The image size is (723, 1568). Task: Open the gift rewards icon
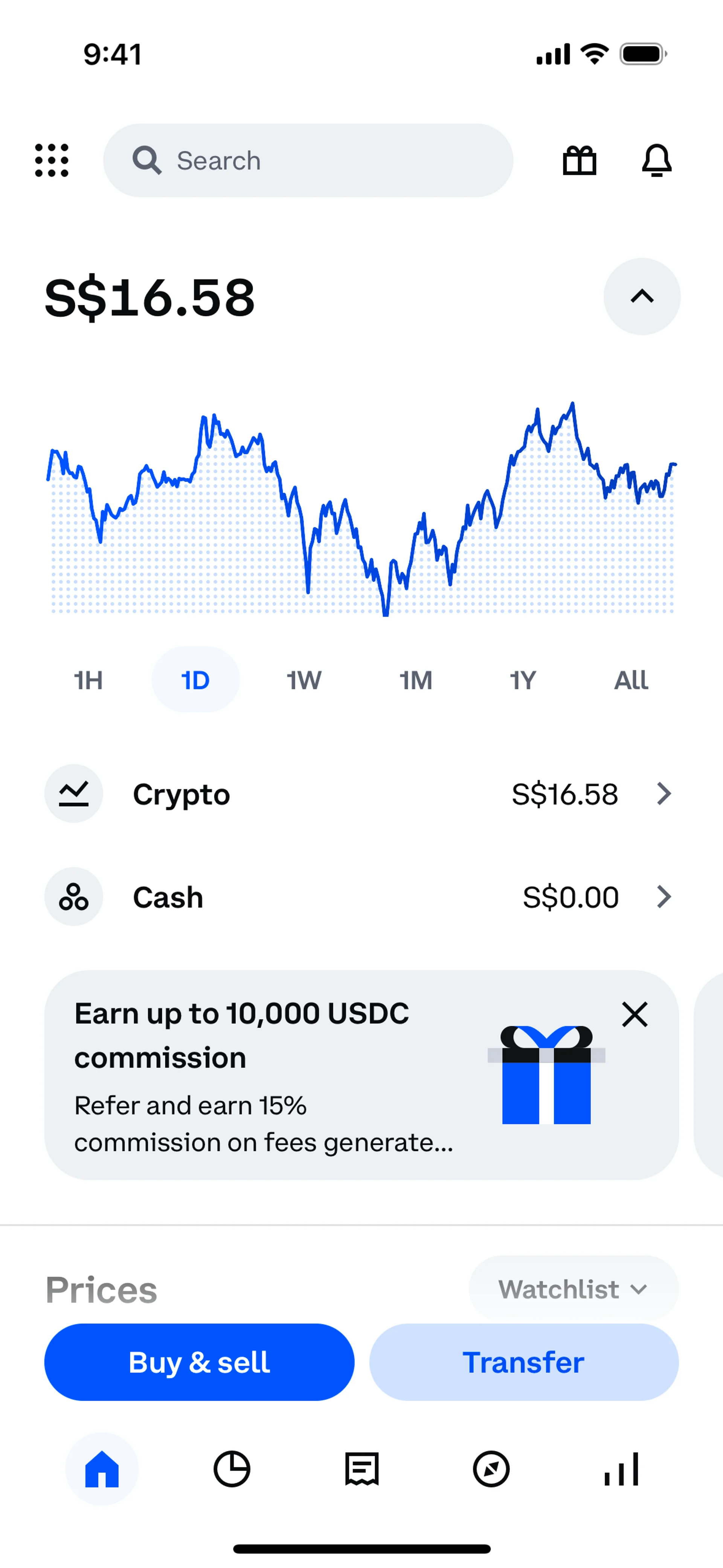(580, 161)
